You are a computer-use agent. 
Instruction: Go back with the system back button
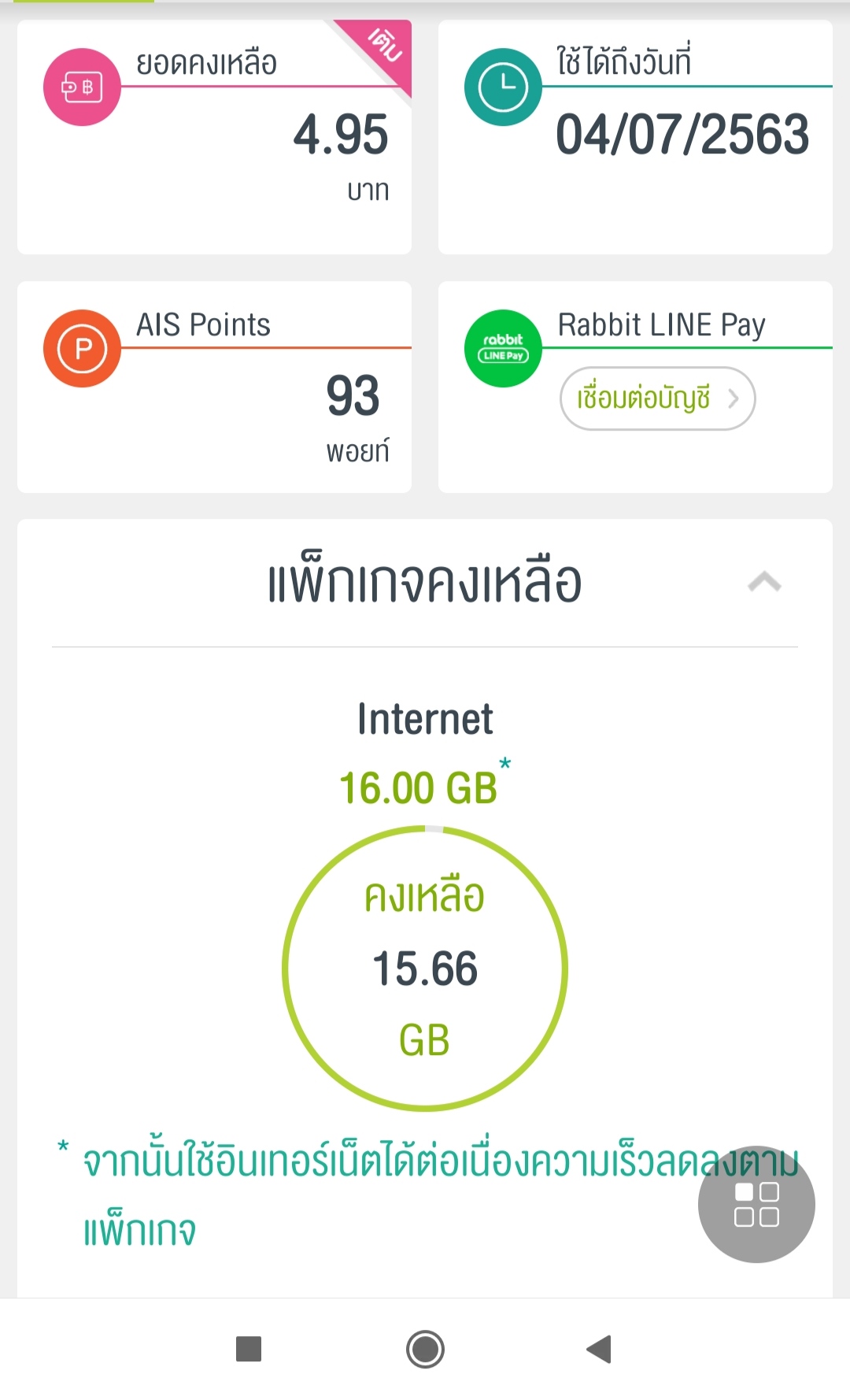coord(599,1349)
